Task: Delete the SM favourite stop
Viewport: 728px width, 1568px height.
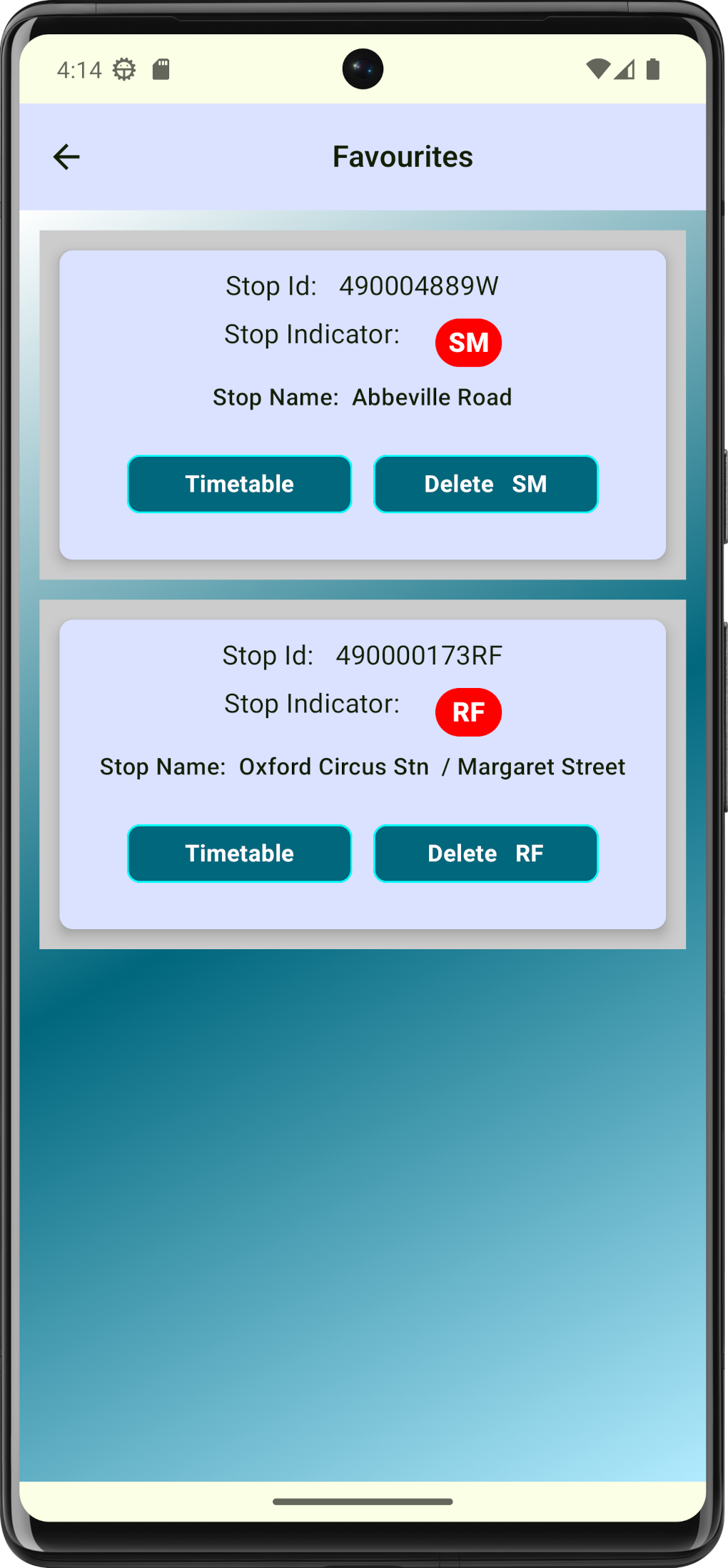Action: point(485,484)
